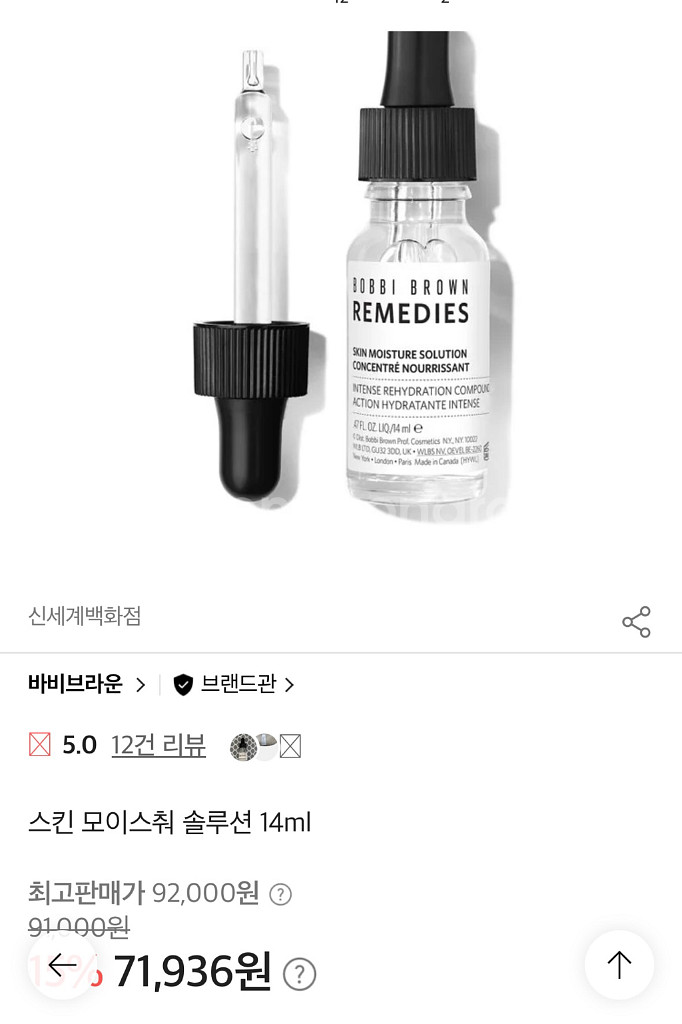Jump to the top of the page
This screenshot has width=682, height=1024.
[x=619, y=965]
